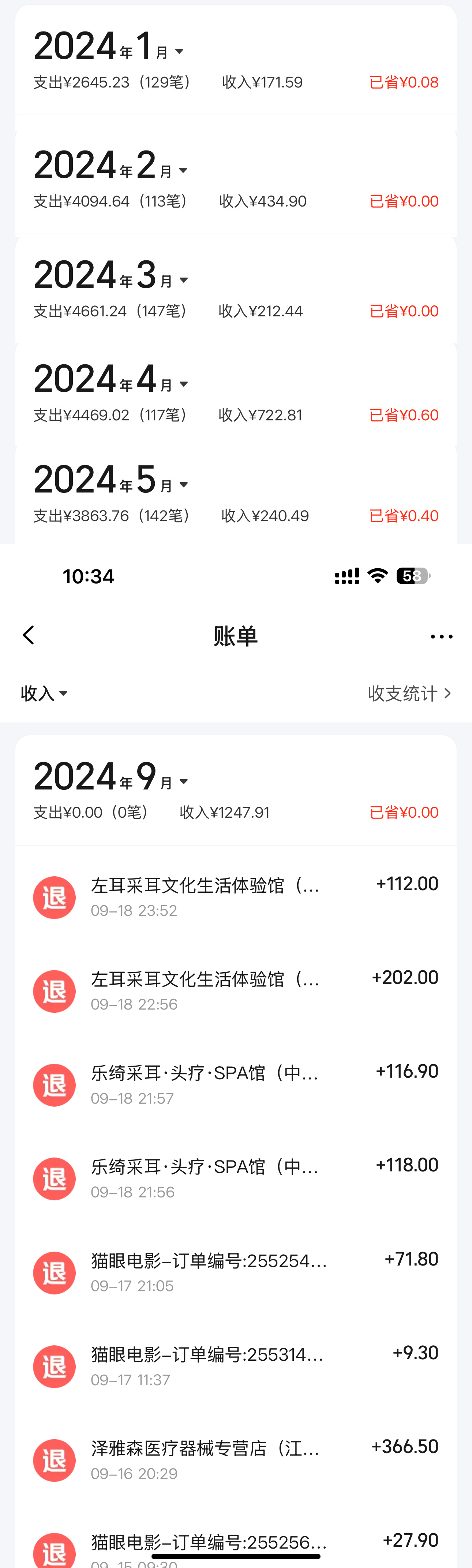Open the 左耳采耳 refund of +202.00
The image size is (472, 1568).
[235, 991]
